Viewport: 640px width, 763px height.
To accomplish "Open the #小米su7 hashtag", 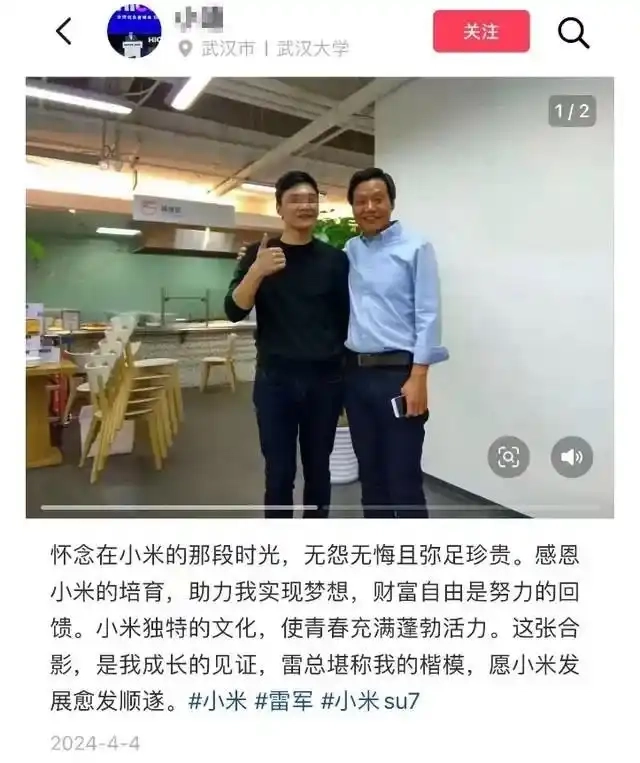I will click(x=370, y=701).
